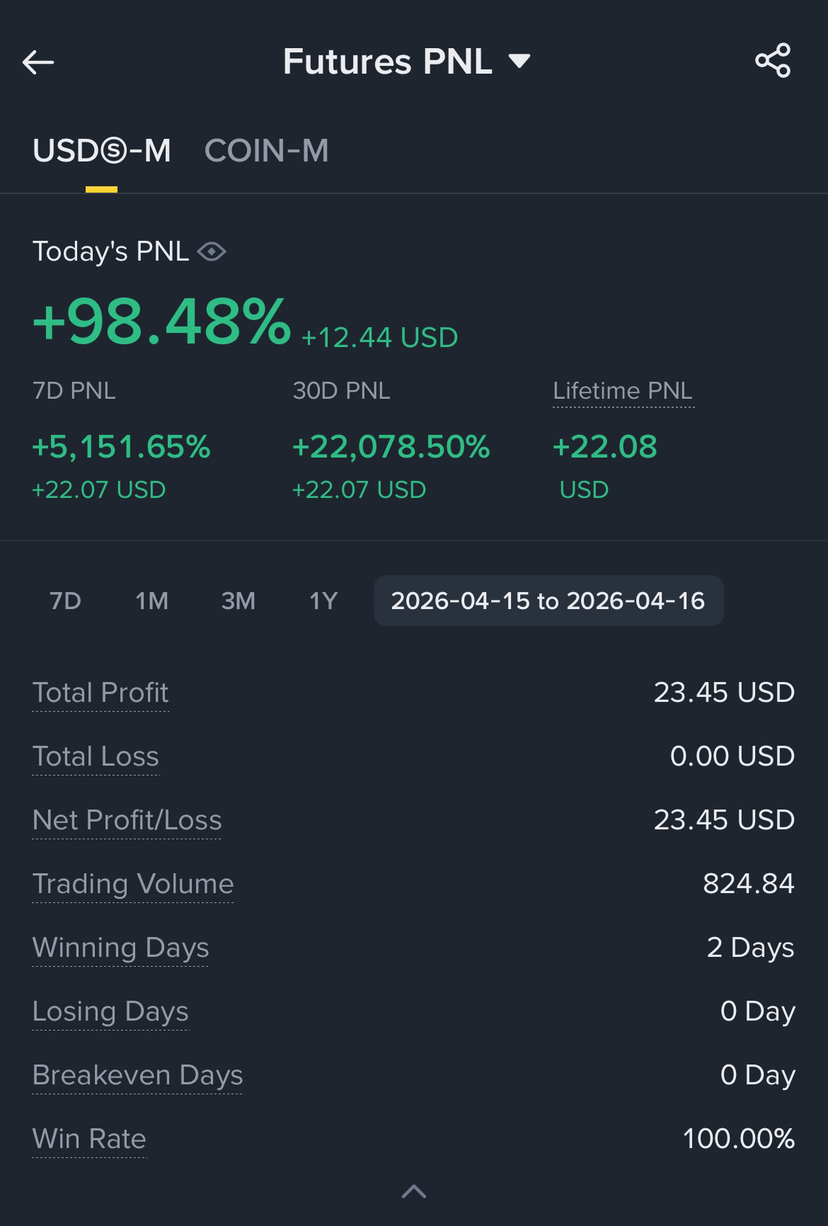Select the 1M time range
Screen dimensions: 828x1226
151,601
